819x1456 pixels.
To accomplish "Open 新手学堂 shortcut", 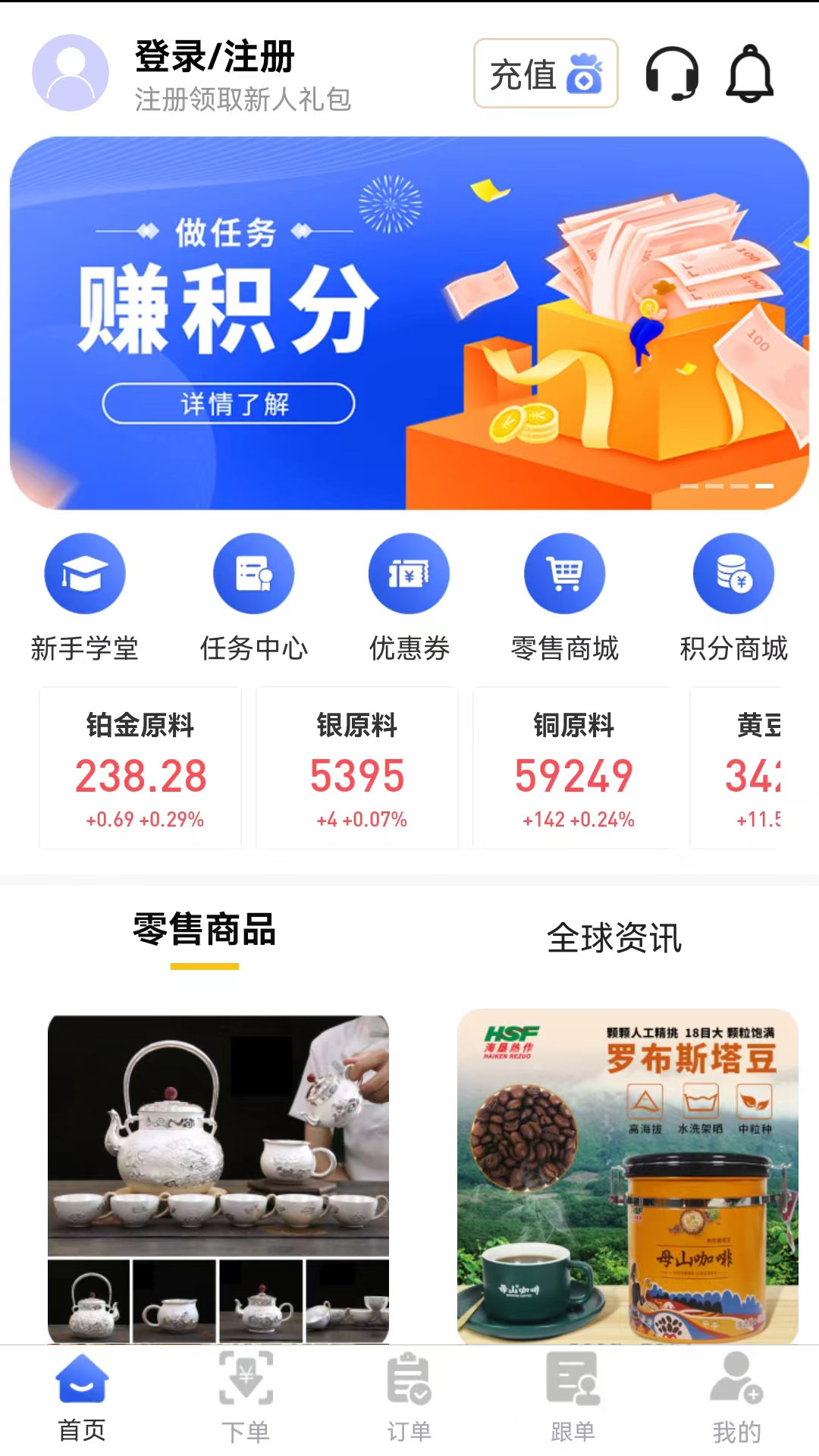I will (x=84, y=597).
